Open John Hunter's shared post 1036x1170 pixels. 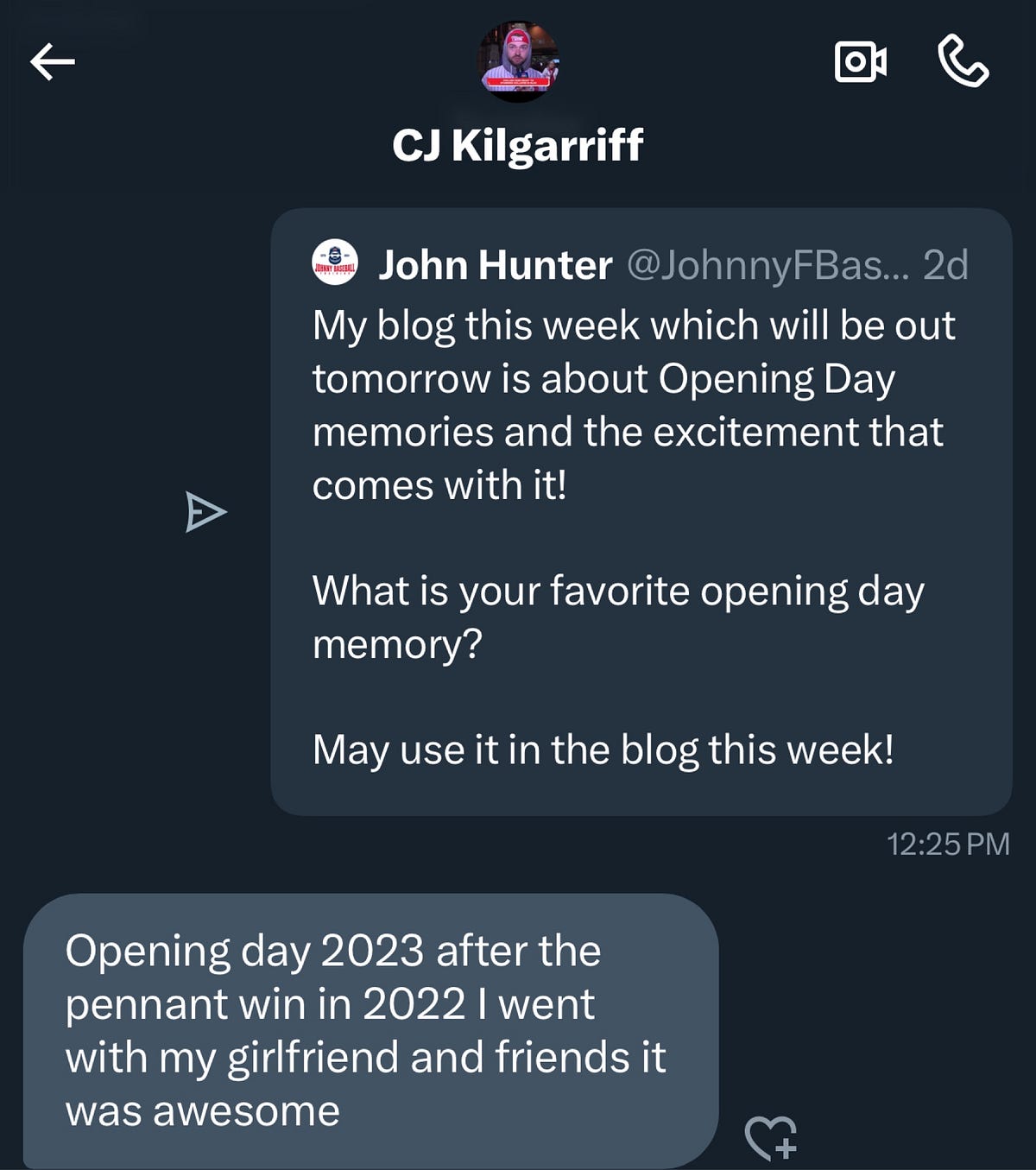tap(641, 511)
